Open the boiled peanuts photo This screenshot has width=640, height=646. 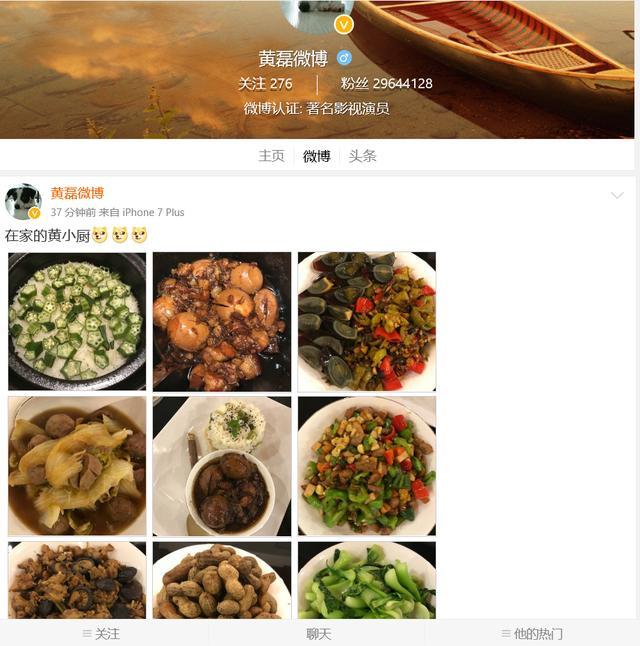[222, 581]
